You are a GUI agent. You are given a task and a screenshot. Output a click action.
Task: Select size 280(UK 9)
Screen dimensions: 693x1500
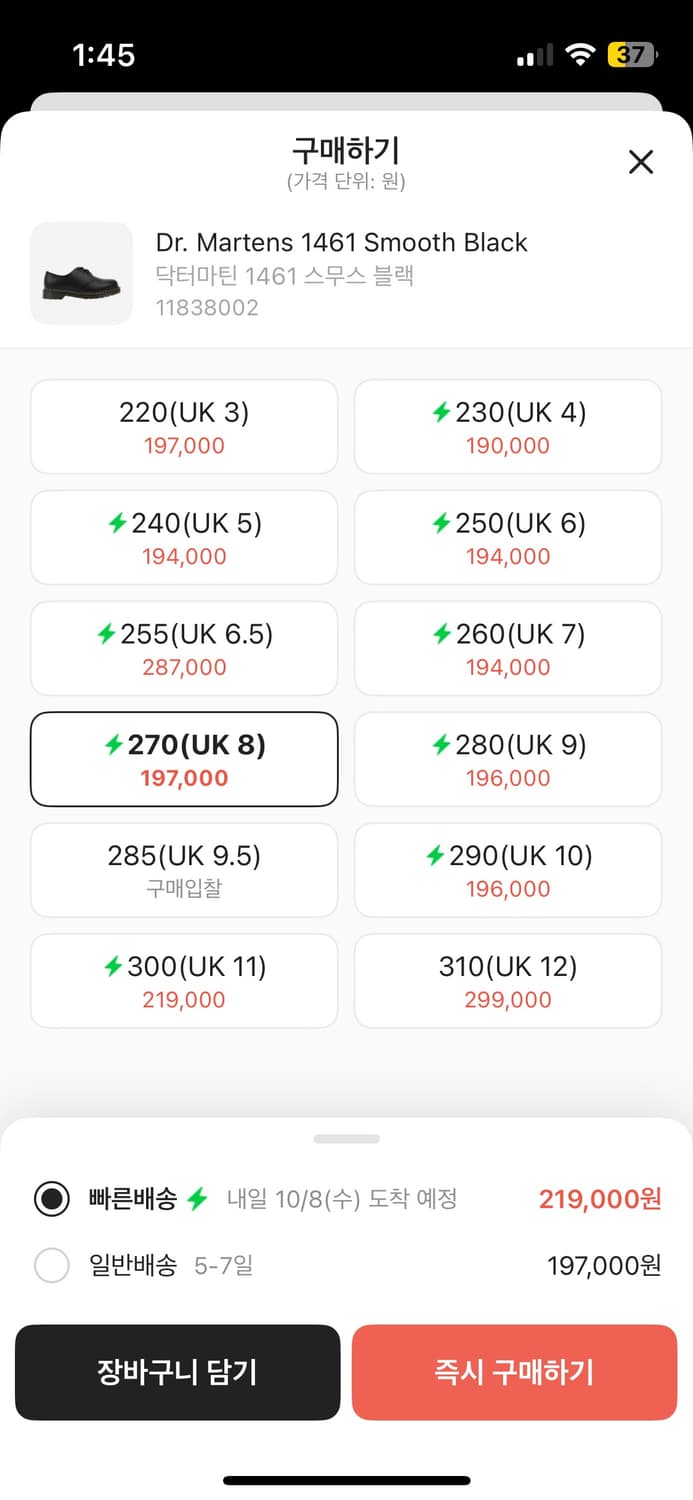508,760
